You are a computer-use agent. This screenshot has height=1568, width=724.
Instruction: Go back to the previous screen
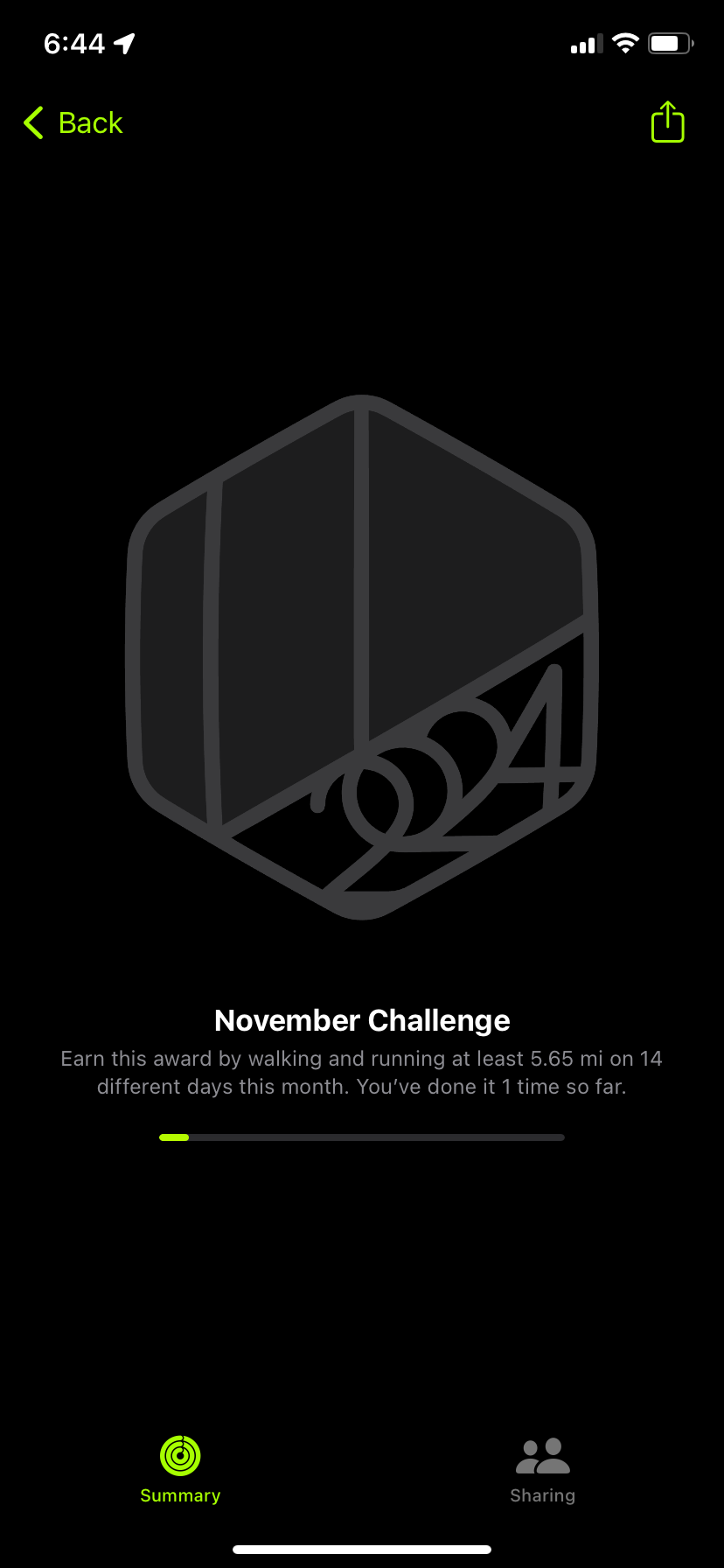73,123
